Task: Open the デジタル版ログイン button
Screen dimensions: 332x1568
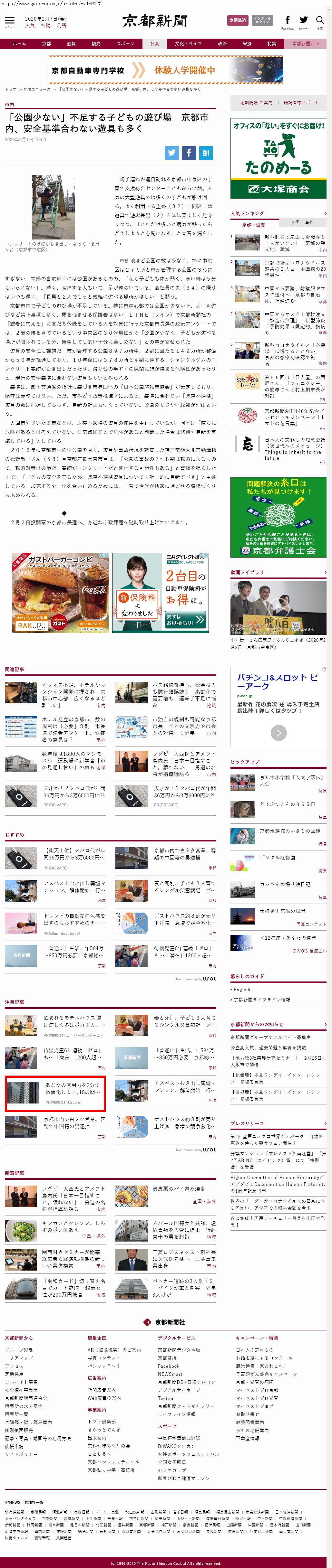Action: (x=263, y=20)
